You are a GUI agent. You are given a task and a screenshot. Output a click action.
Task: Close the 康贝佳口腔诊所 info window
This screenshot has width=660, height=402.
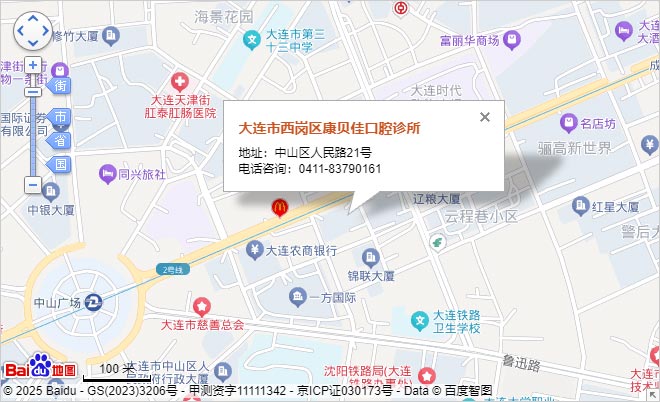[x=485, y=117]
